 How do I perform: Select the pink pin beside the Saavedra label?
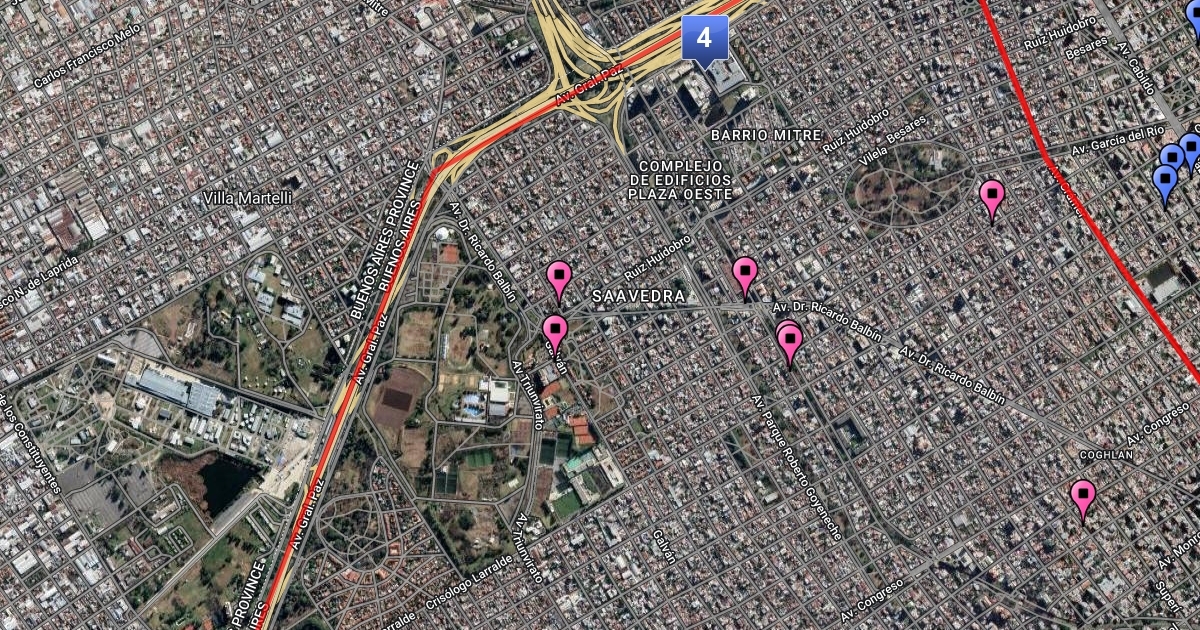(x=559, y=277)
